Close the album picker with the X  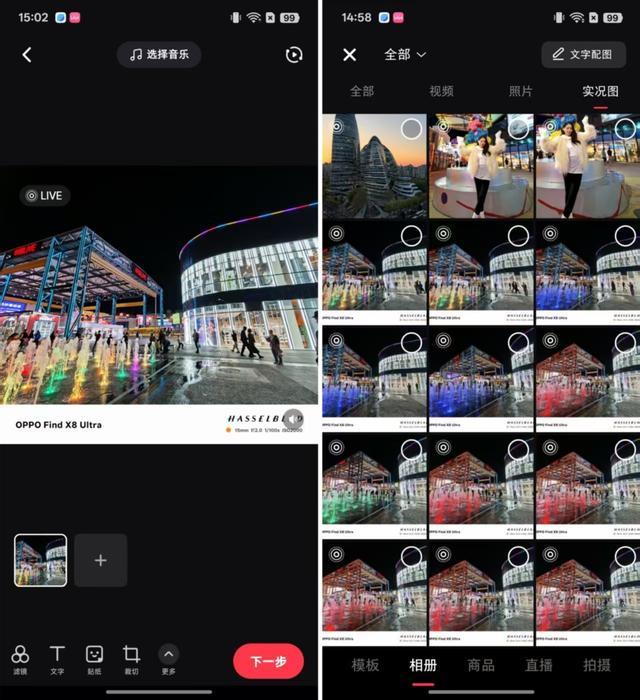[349, 55]
